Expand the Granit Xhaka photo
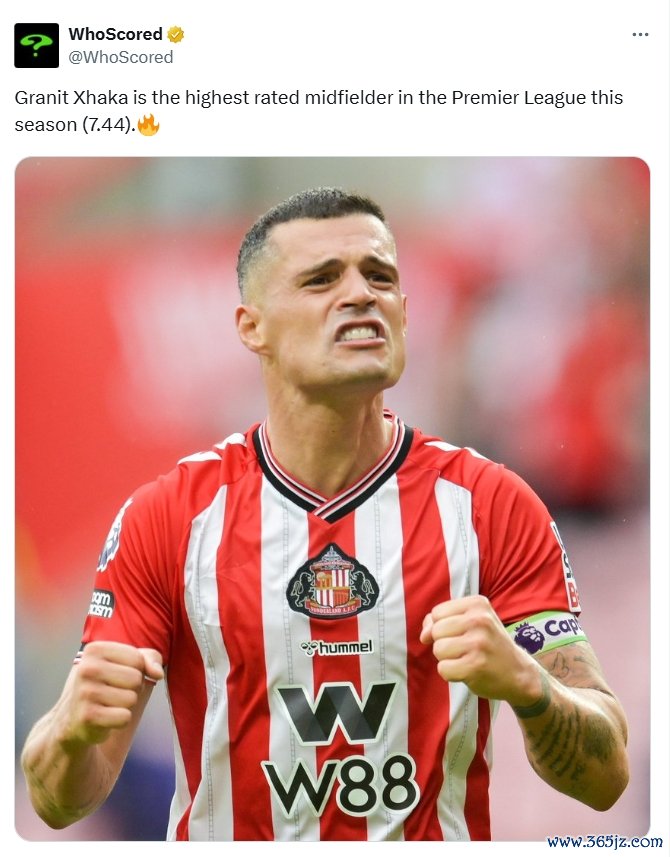 coord(332,497)
